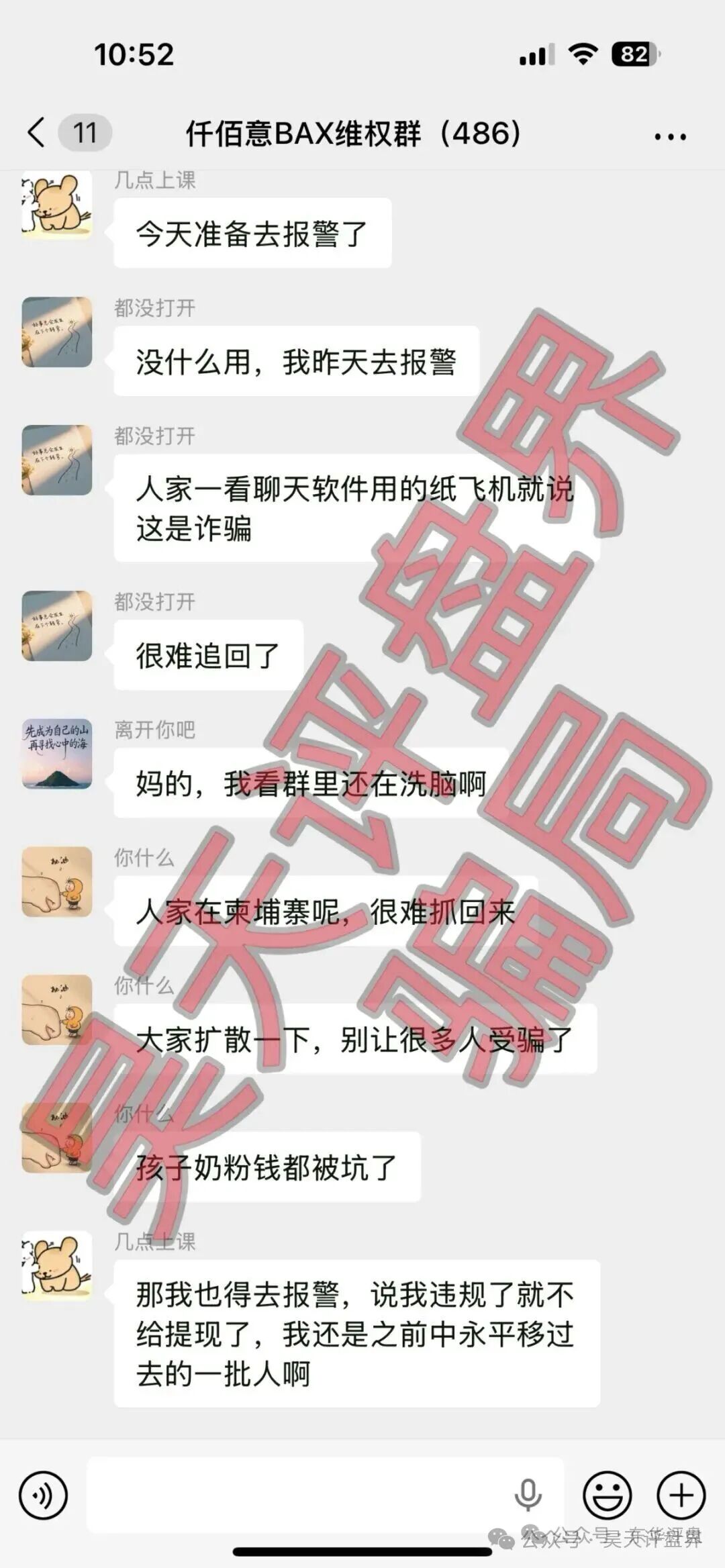The image size is (725, 1568).
Task: Open the plus attachment menu
Action: coord(681,1496)
